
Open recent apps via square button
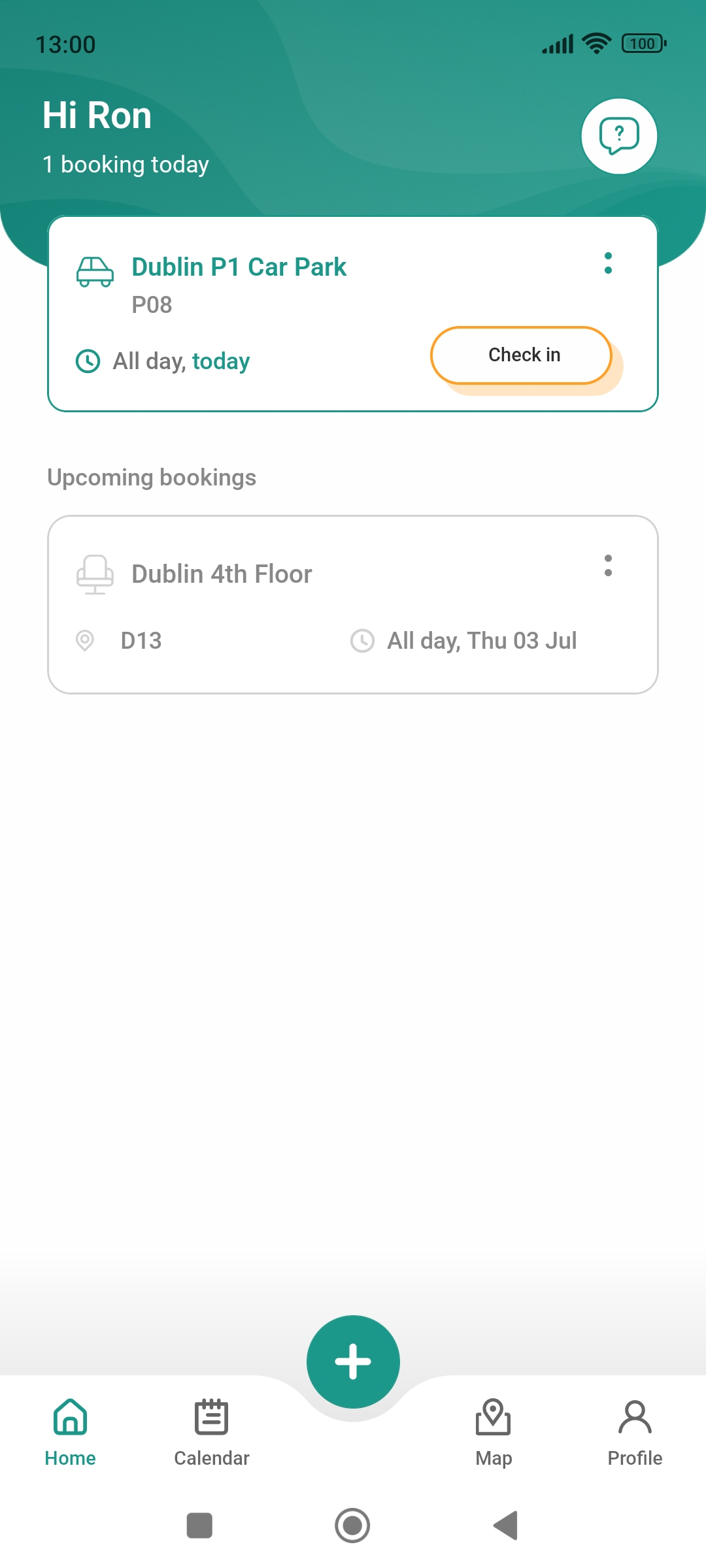(199, 1526)
